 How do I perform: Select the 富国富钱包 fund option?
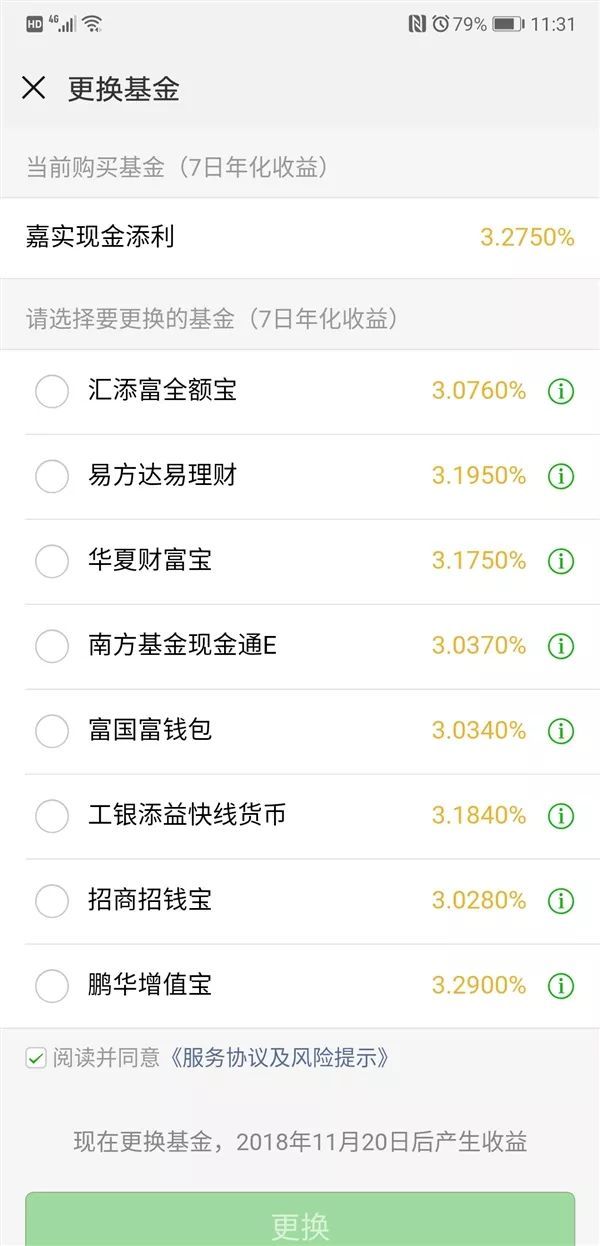click(52, 731)
